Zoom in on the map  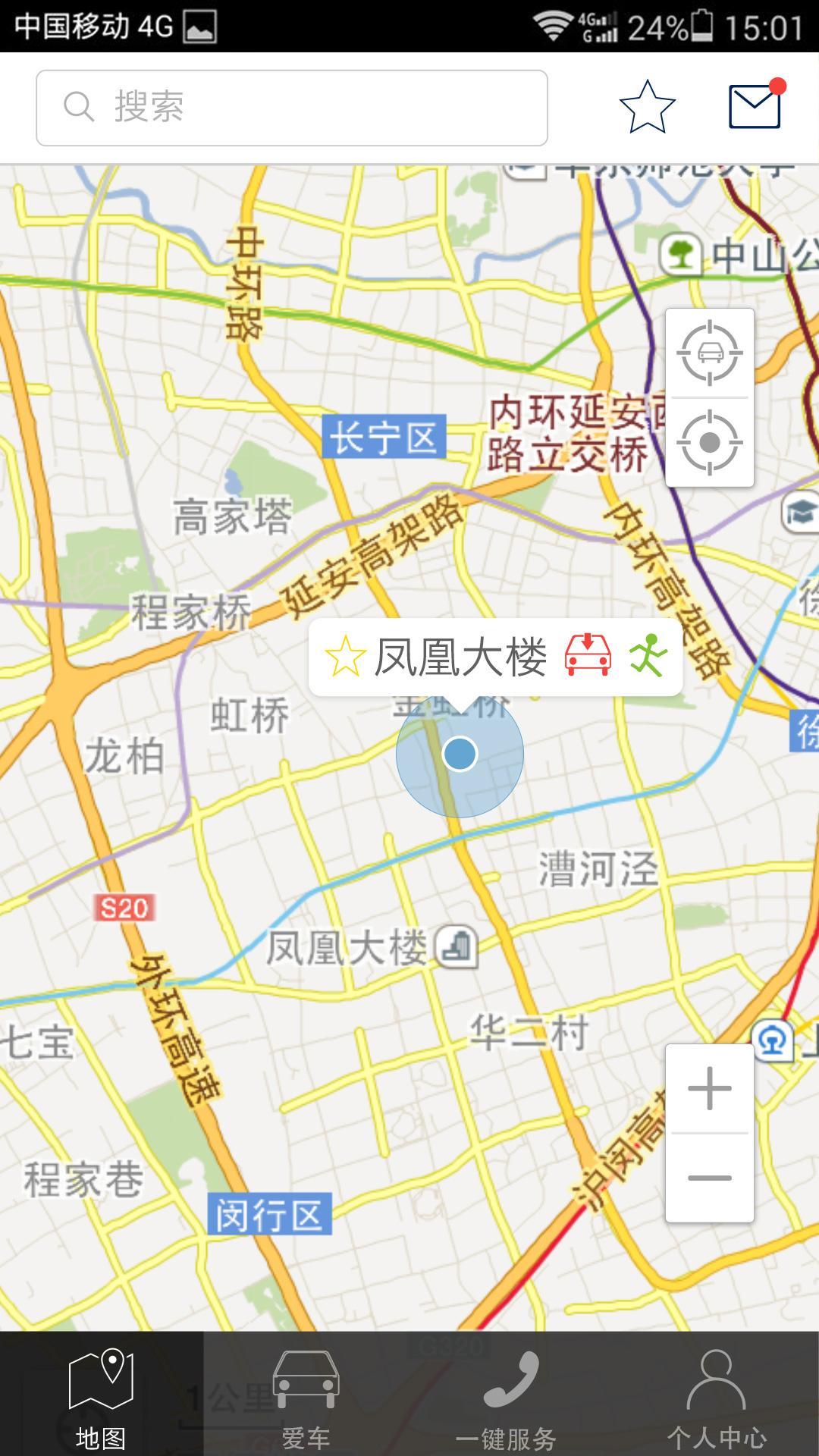tap(709, 1089)
